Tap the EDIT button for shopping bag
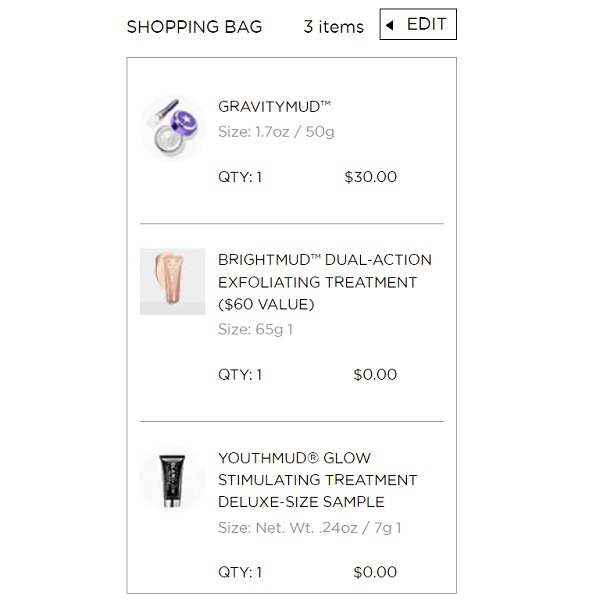Screen dimensions: 600x600 tap(418, 25)
